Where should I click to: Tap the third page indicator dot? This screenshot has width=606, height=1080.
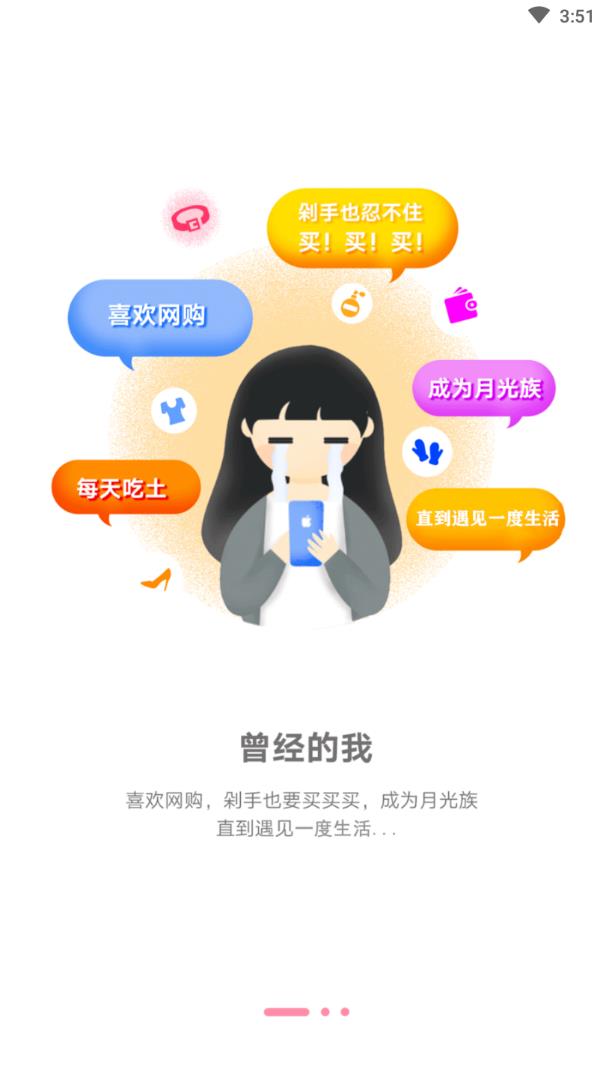[x=345, y=1012]
